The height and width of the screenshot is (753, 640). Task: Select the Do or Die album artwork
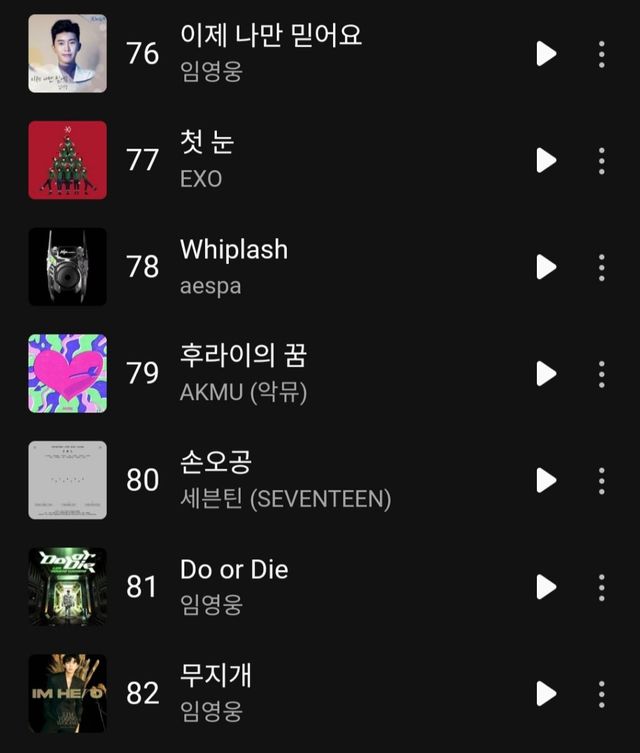pyautogui.click(x=67, y=587)
